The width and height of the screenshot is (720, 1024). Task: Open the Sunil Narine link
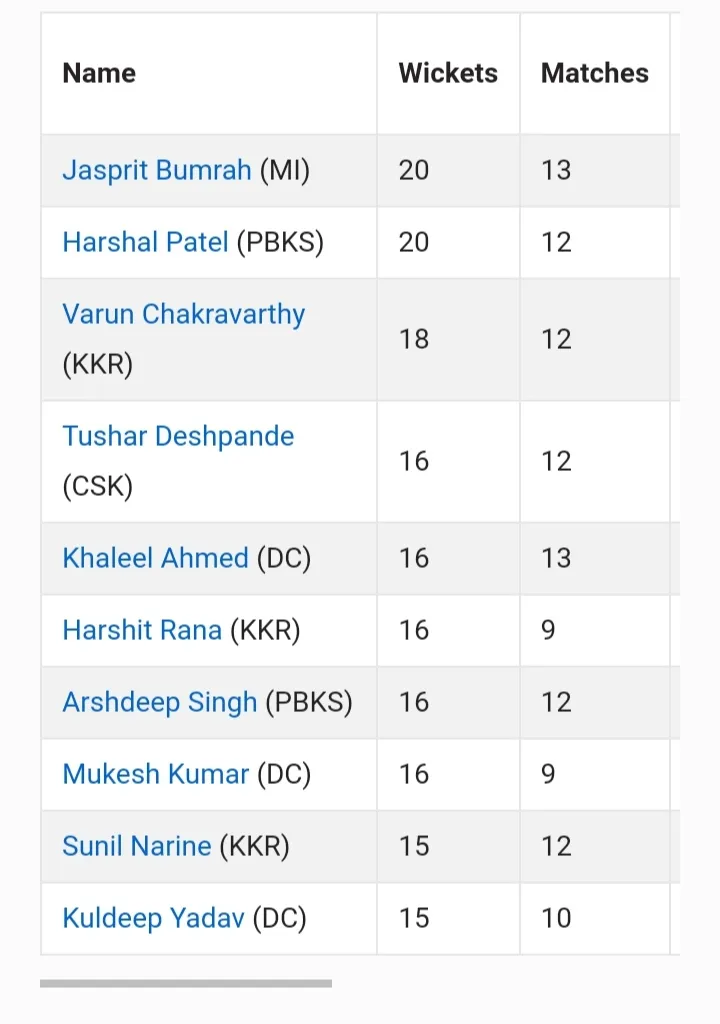pos(136,846)
